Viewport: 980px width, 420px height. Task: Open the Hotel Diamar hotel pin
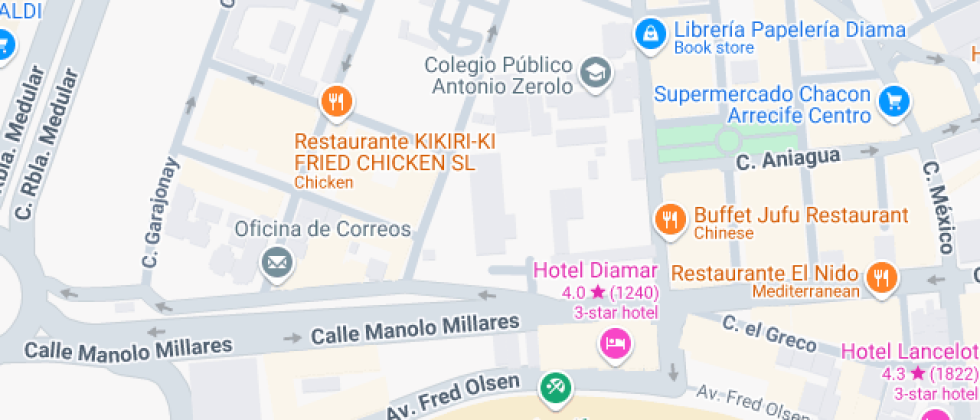(x=614, y=345)
